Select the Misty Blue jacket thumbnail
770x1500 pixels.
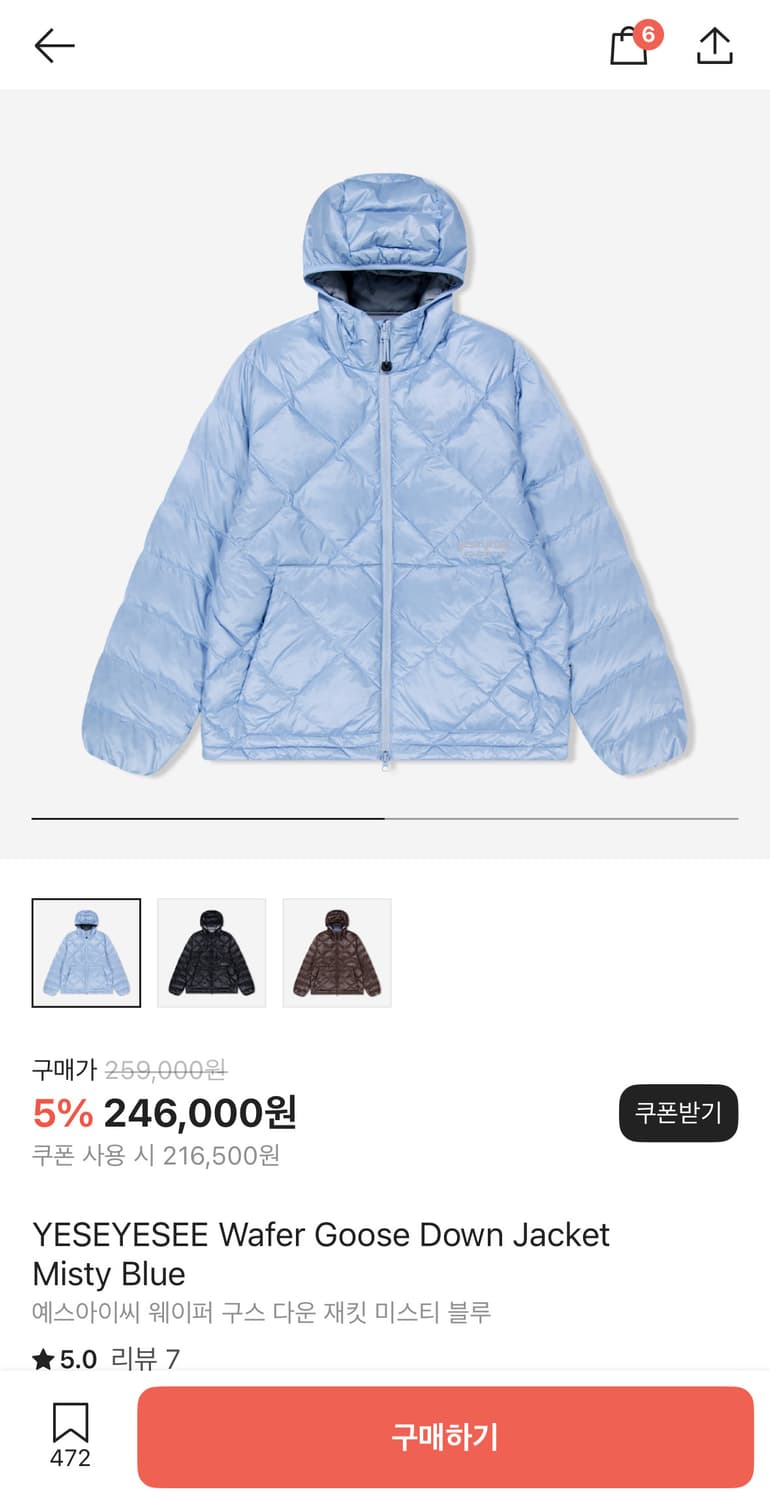click(86, 951)
